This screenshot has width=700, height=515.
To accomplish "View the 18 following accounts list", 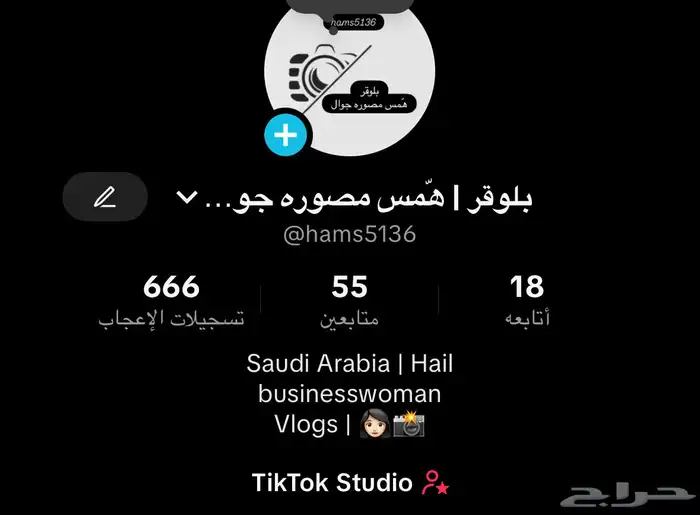I will pyautogui.click(x=527, y=301).
